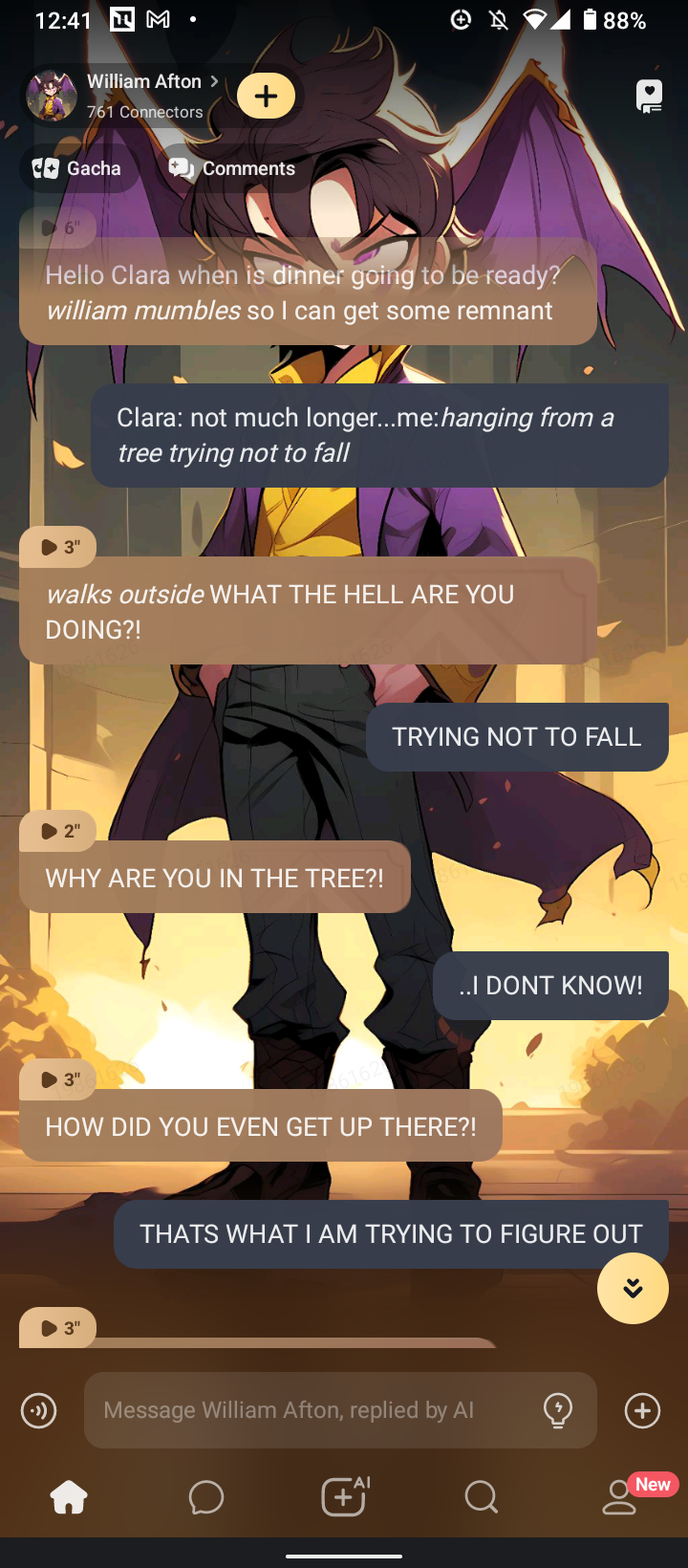View the Comments section
The image size is (688, 1568).
(x=232, y=169)
